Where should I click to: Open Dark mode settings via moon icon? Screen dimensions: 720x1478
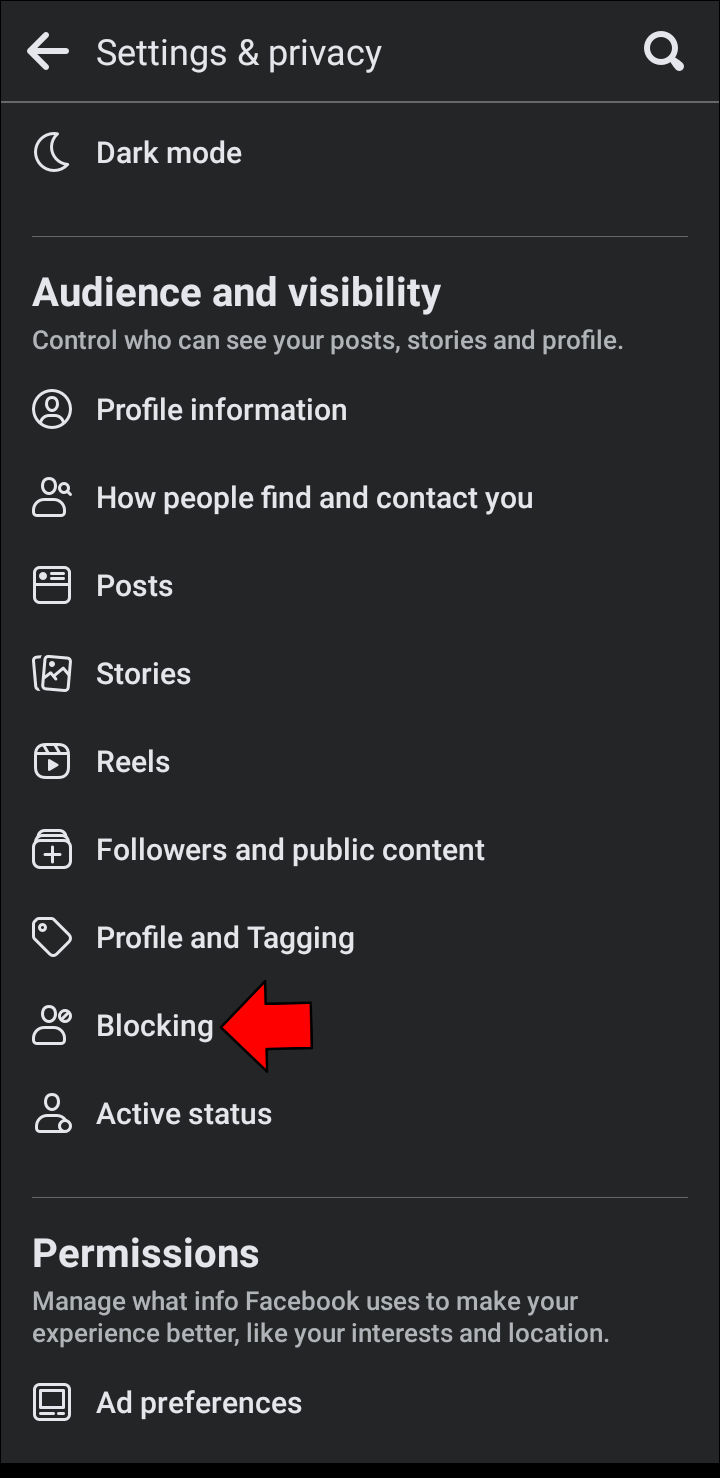tap(52, 152)
